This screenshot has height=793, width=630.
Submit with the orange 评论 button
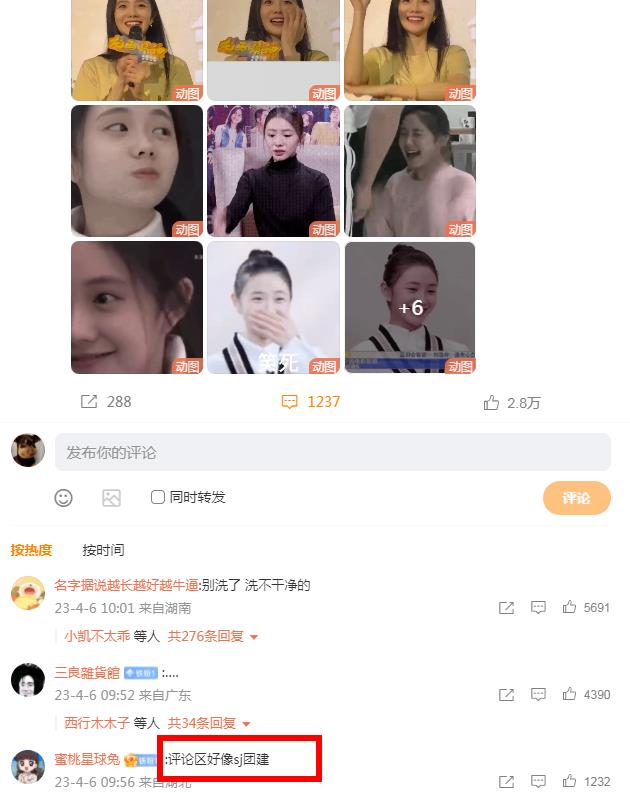[x=576, y=498]
